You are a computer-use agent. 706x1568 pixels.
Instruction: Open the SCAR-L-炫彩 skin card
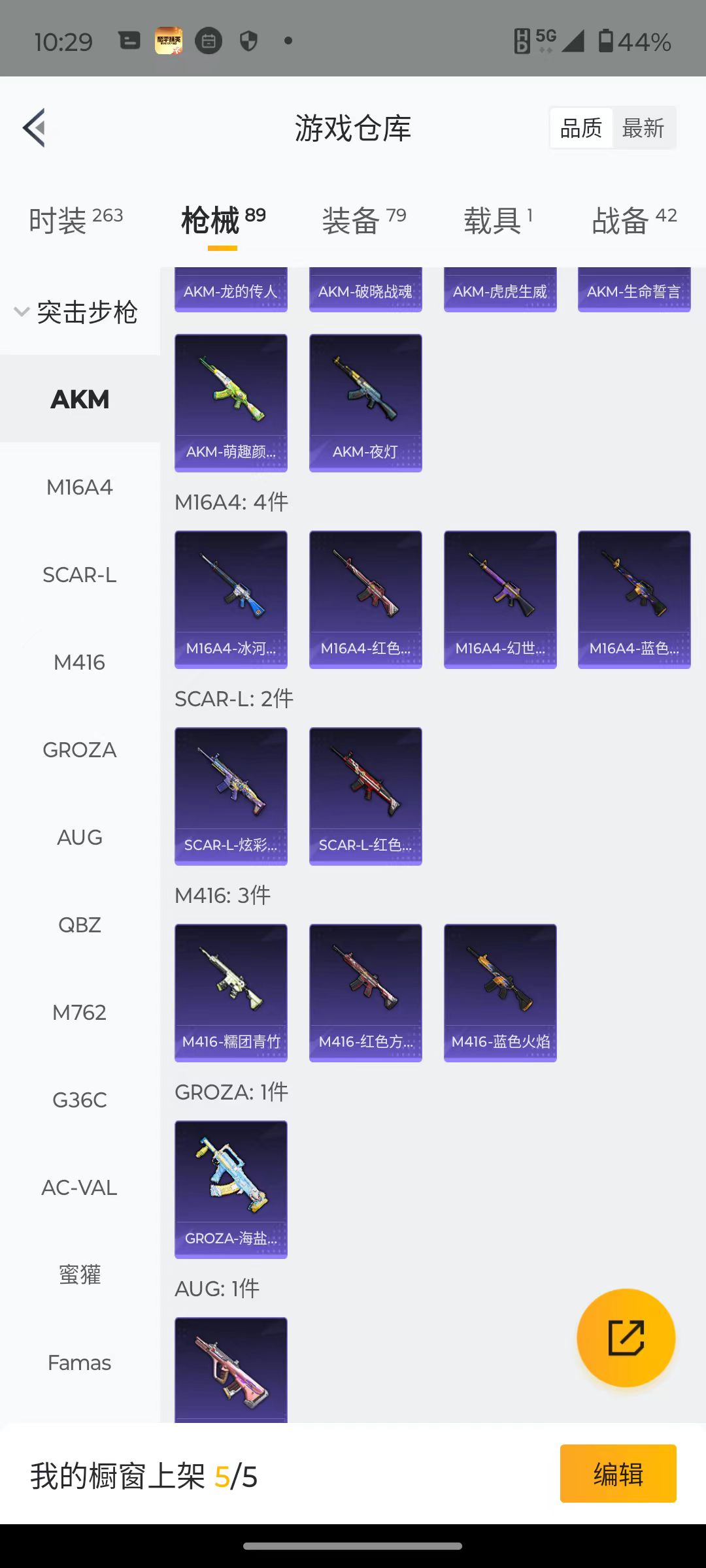(x=231, y=796)
